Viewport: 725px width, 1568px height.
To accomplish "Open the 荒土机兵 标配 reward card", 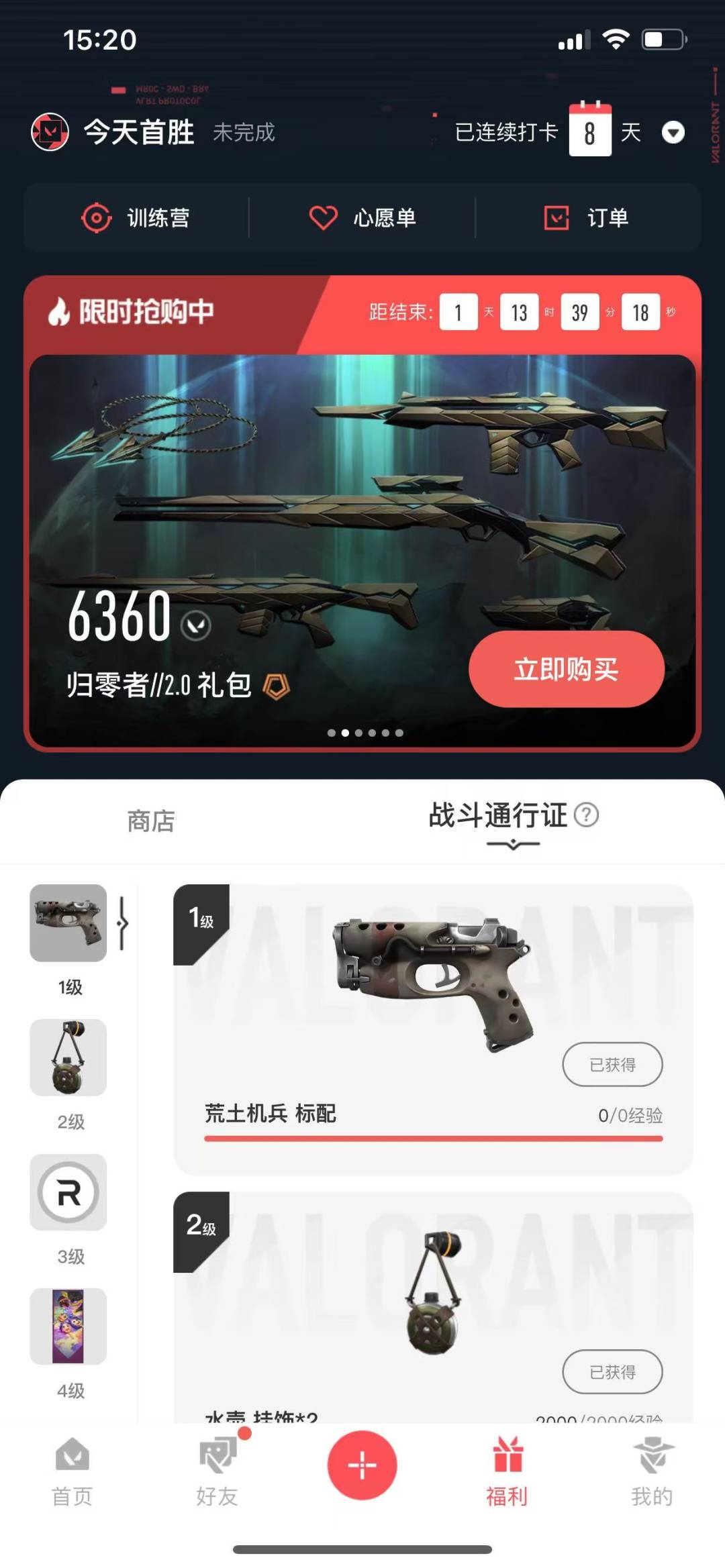I will [434, 1029].
